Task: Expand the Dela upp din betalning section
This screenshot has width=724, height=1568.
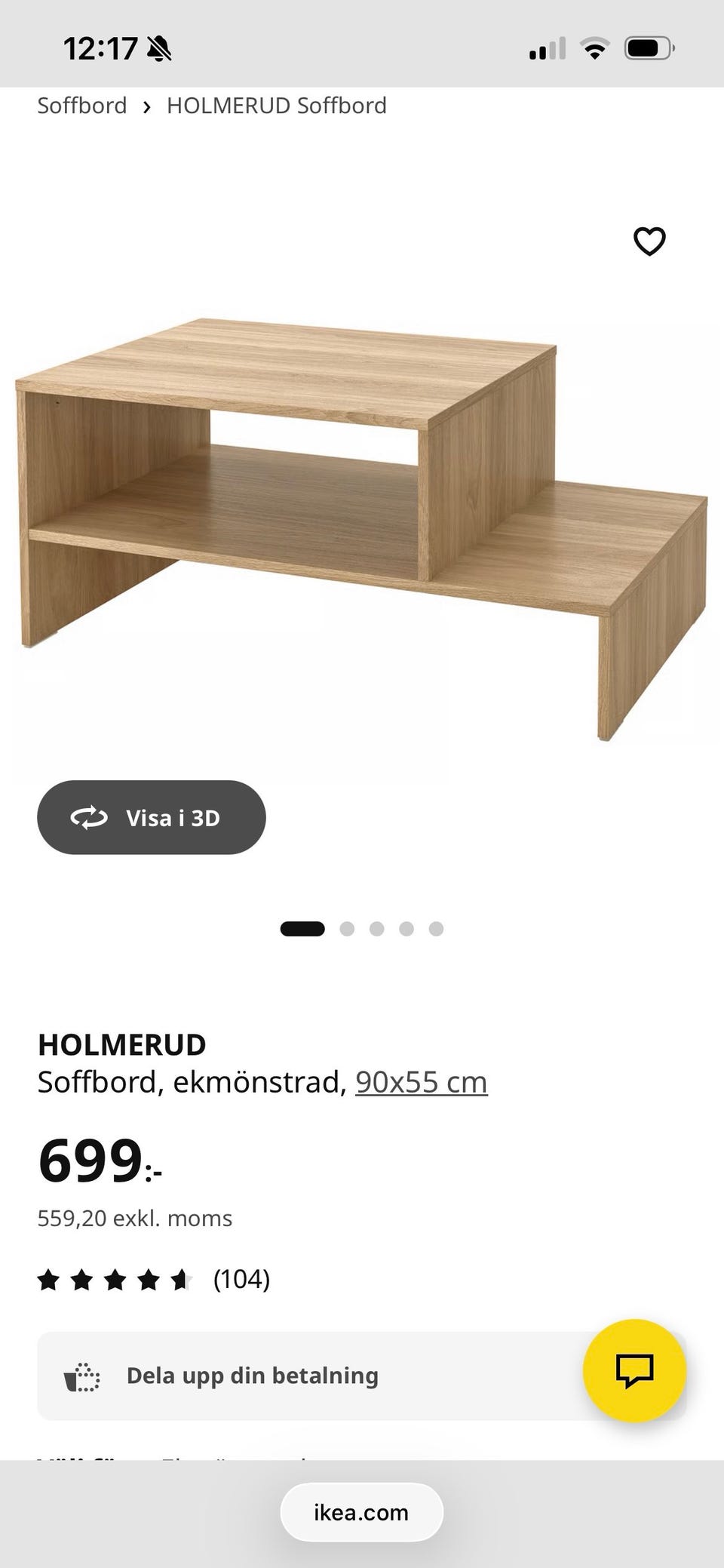Action: pos(253,1375)
